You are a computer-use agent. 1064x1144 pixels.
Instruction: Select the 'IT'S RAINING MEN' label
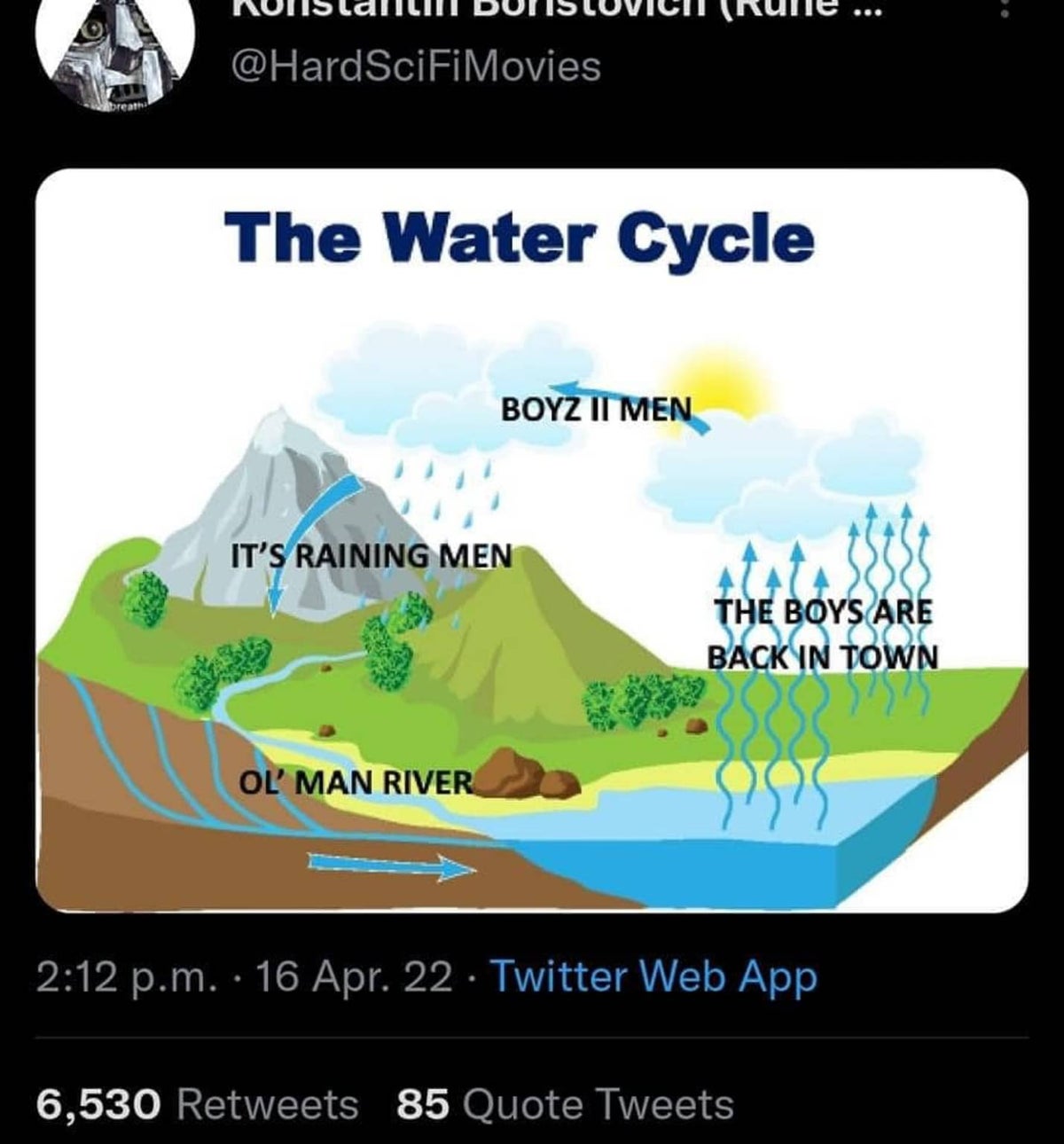371,556
